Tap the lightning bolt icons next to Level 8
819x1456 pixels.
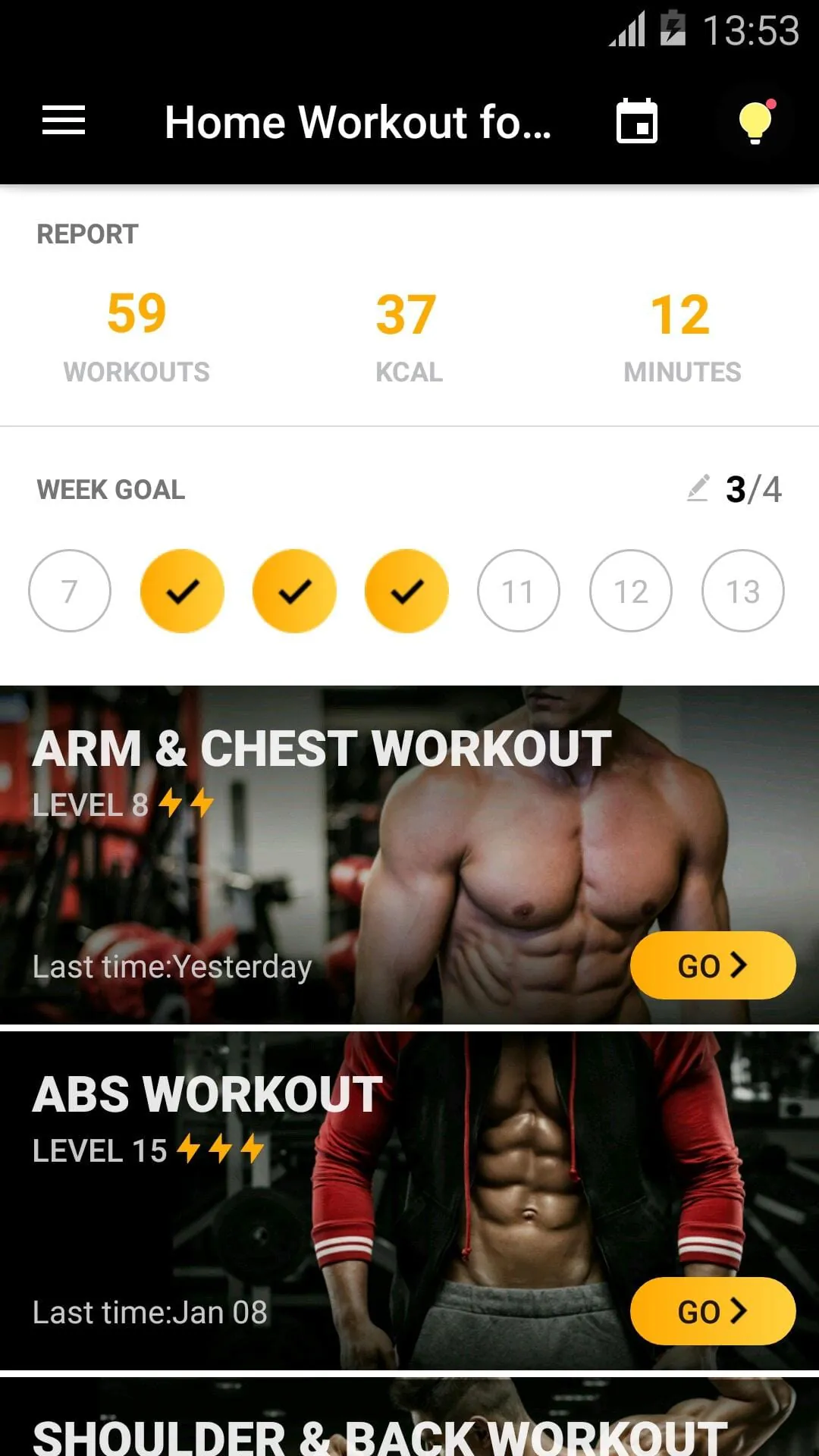pos(187,804)
